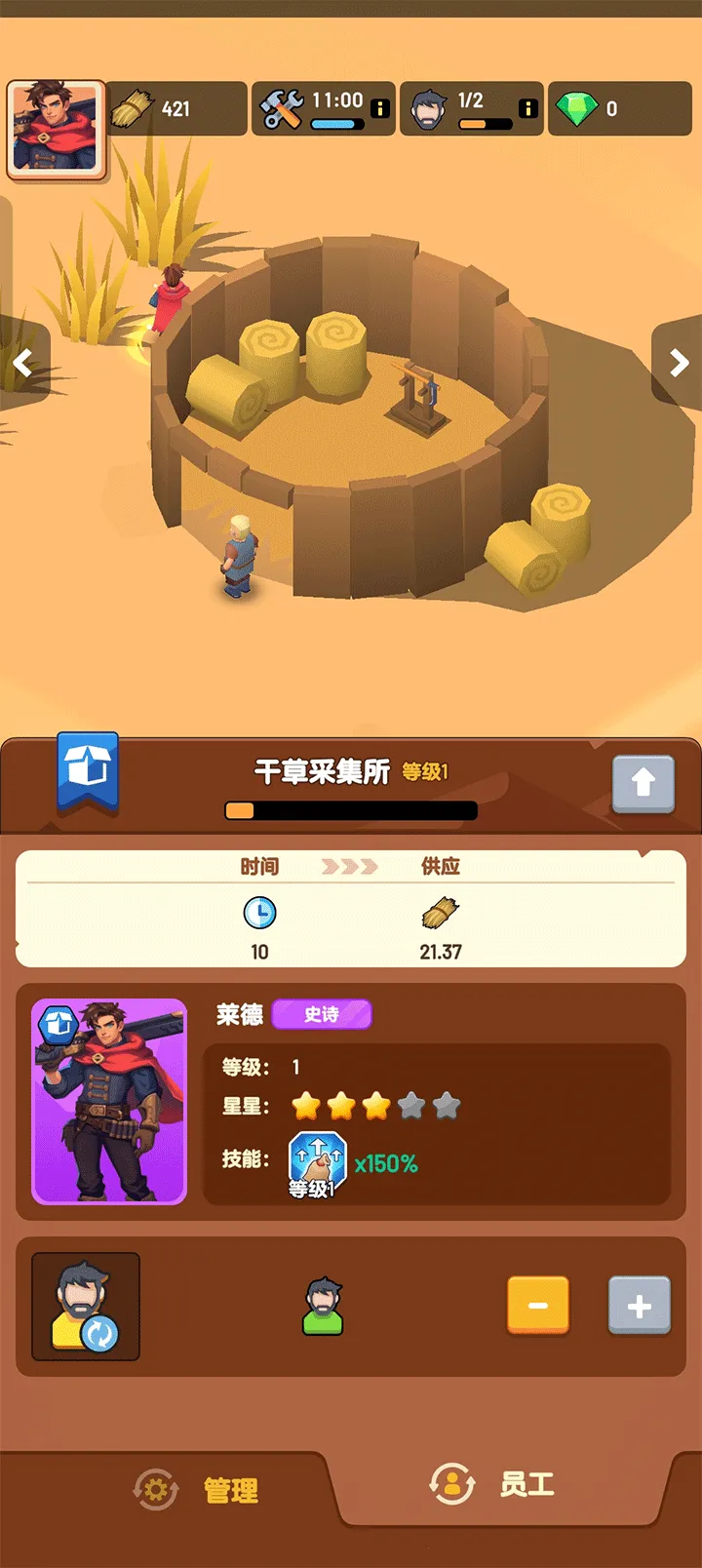The height and width of the screenshot is (1568, 702).
Task: Tap the upgrade arrow for 干草采集所
Action: click(x=643, y=783)
